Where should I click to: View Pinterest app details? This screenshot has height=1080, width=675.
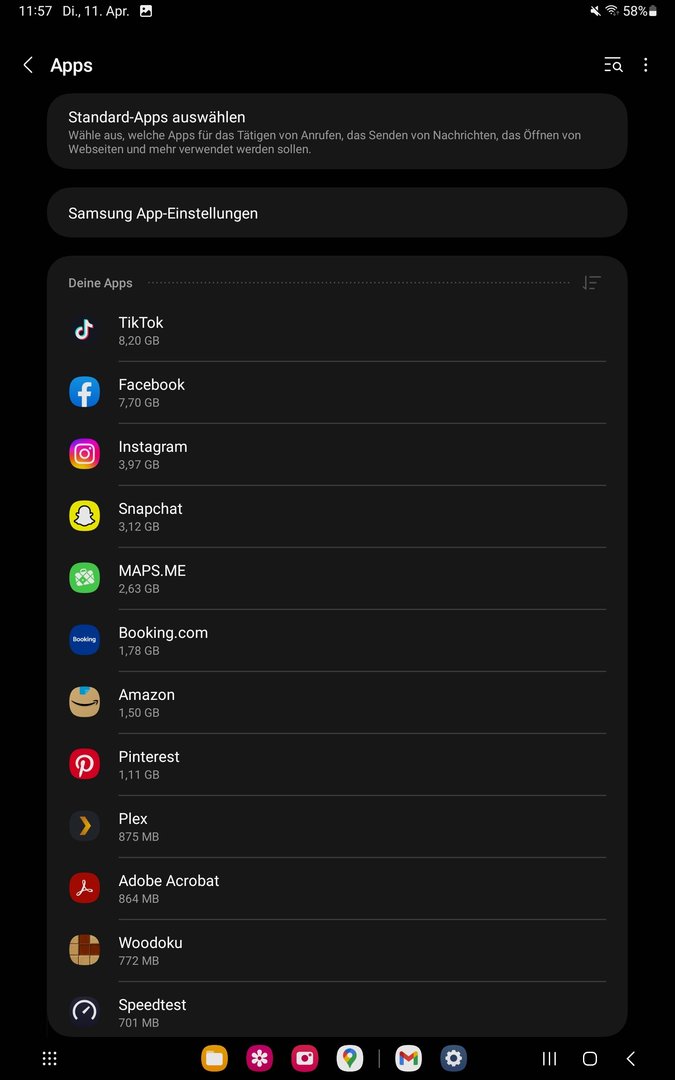click(x=337, y=764)
